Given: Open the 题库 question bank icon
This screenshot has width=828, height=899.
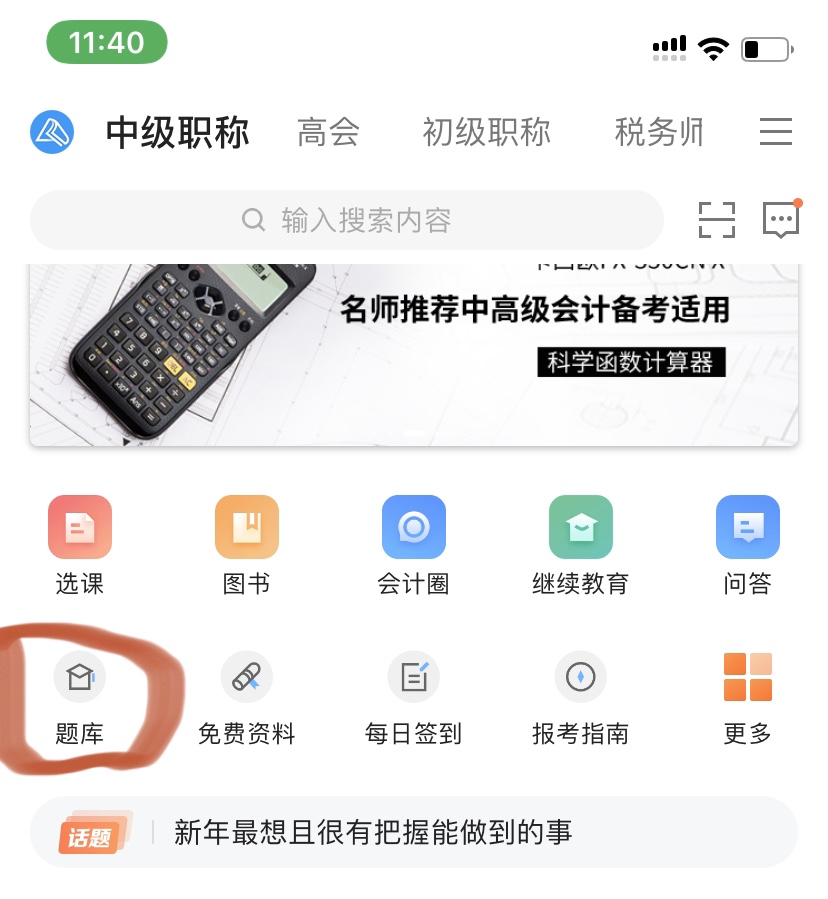Looking at the screenshot, I should coord(80,677).
